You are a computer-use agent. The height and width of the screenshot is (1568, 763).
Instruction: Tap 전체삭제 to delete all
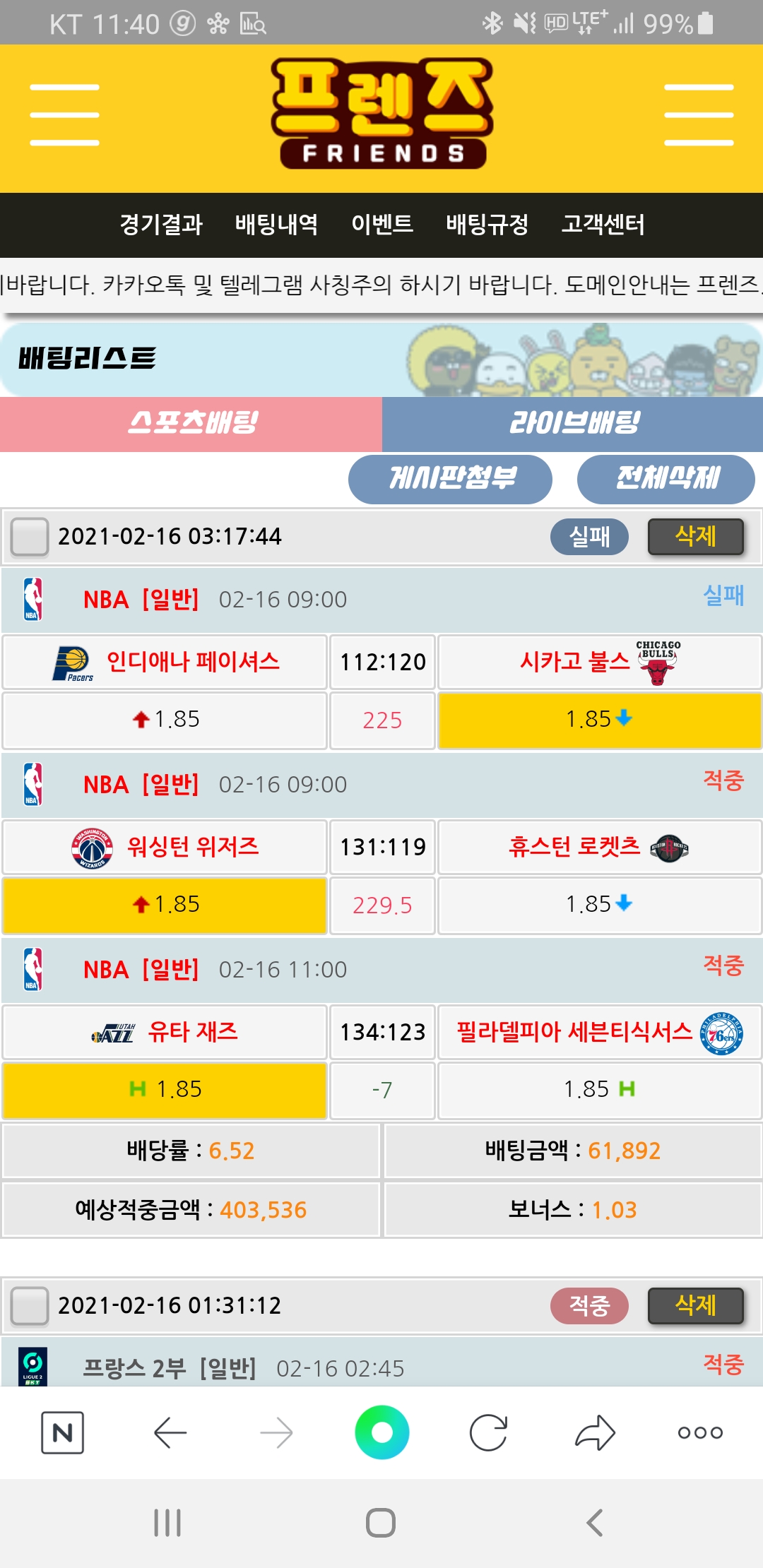(x=666, y=479)
